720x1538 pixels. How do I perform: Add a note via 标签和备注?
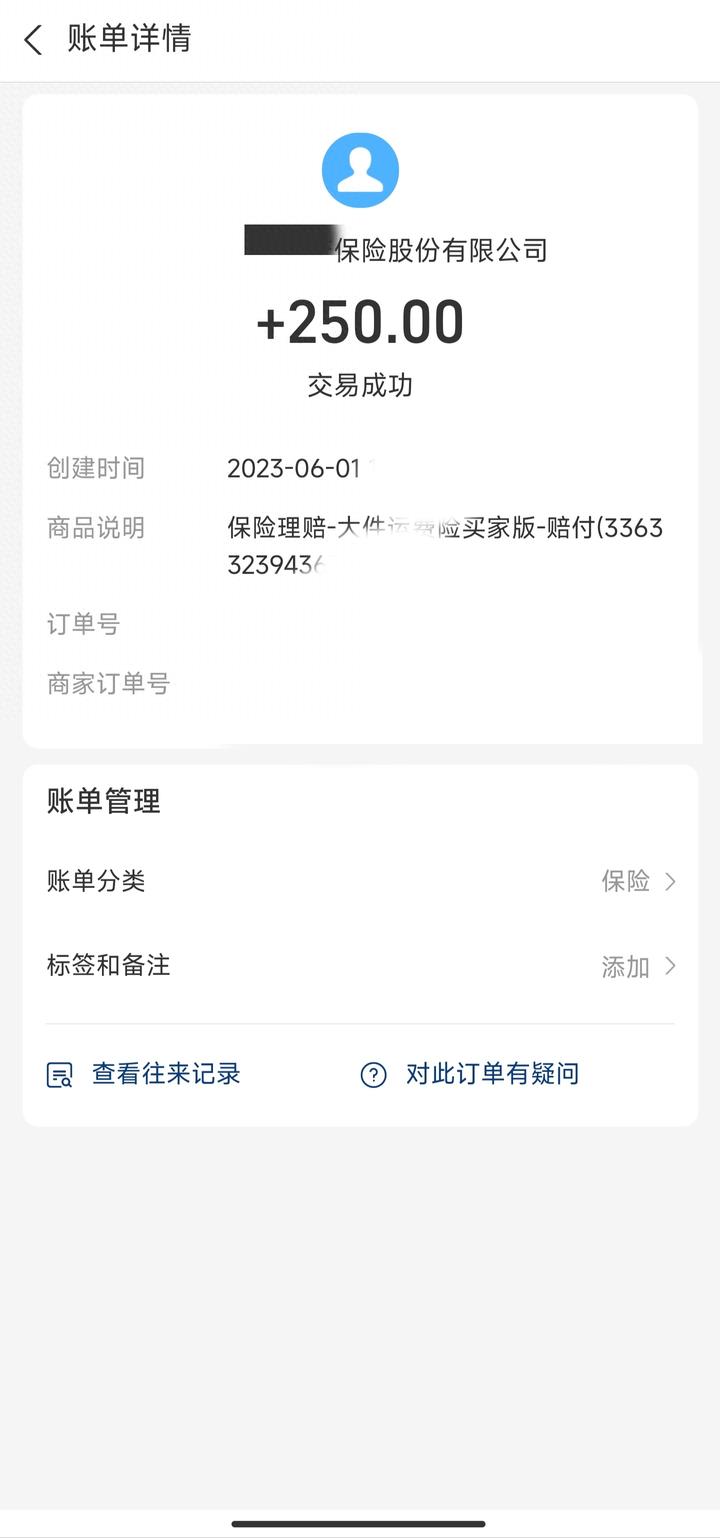[x=360, y=966]
